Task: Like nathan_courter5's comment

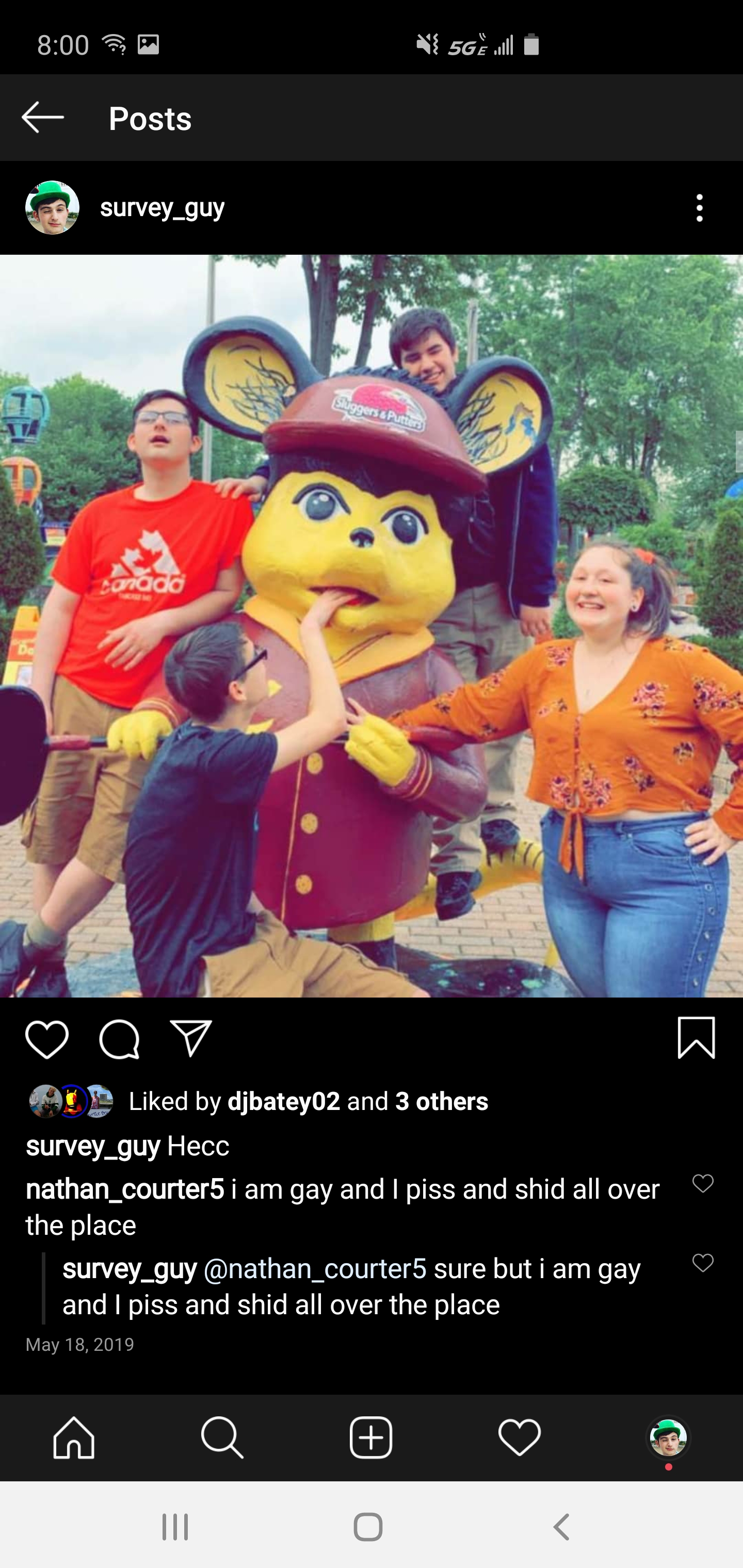Action: pos(703,1184)
